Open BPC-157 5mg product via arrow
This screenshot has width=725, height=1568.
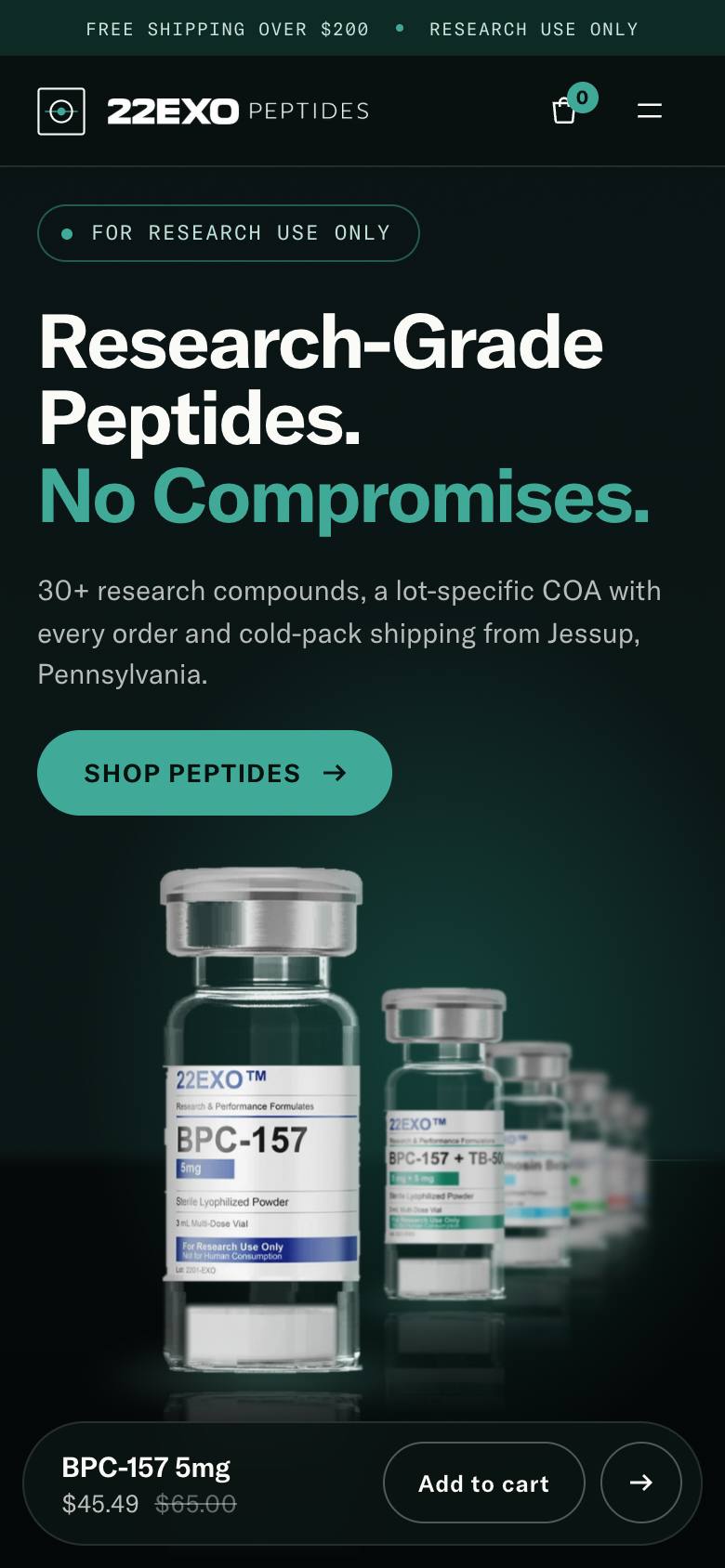click(x=641, y=1483)
